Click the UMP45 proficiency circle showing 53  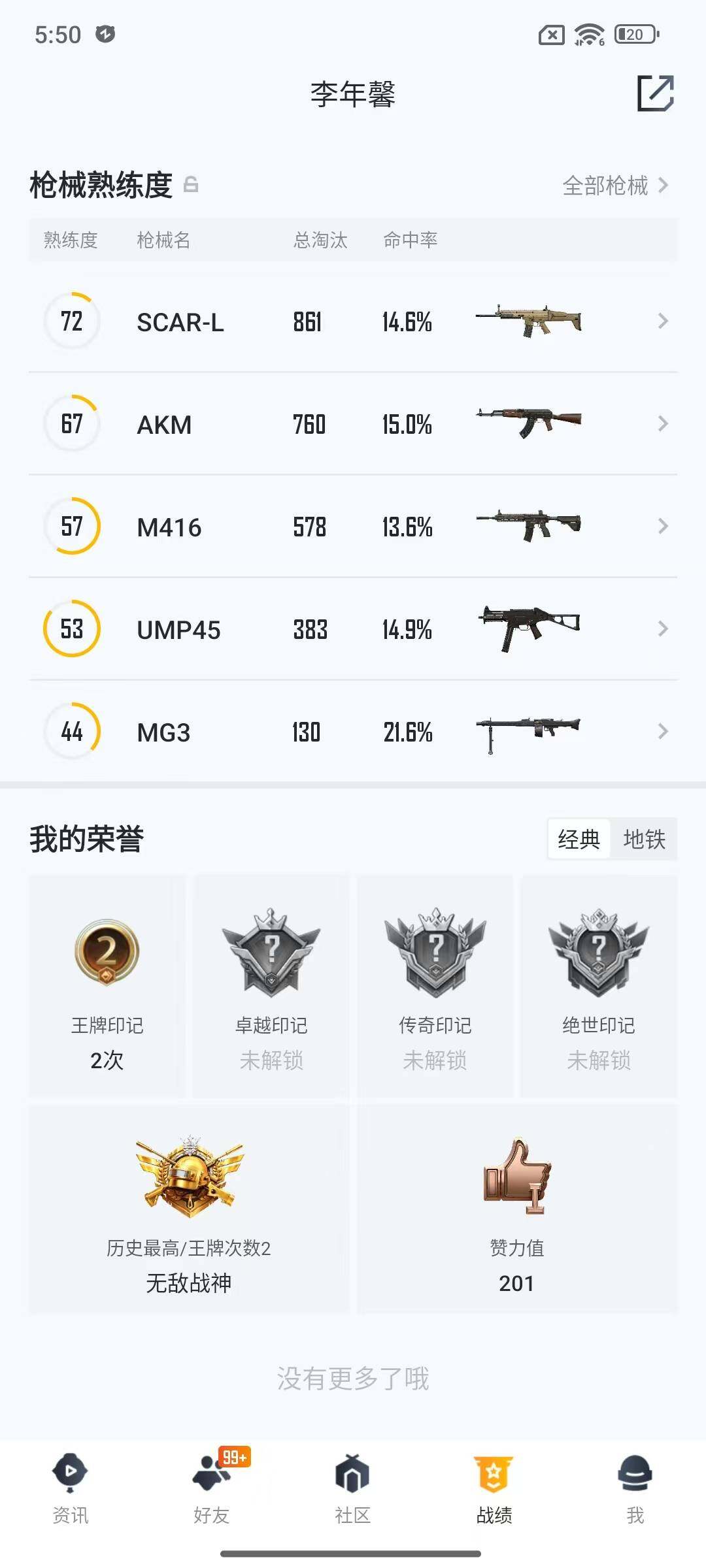coord(72,629)
